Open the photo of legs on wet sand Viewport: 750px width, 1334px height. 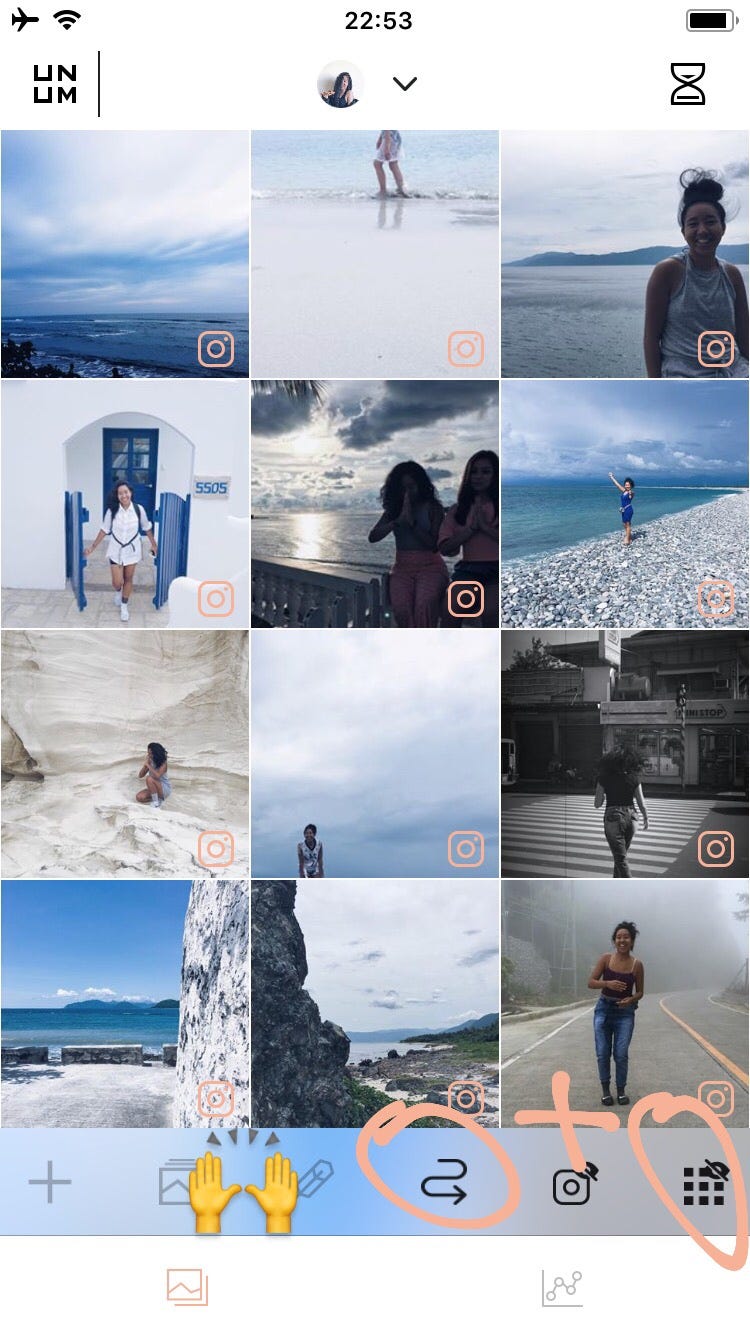[375, 254]
